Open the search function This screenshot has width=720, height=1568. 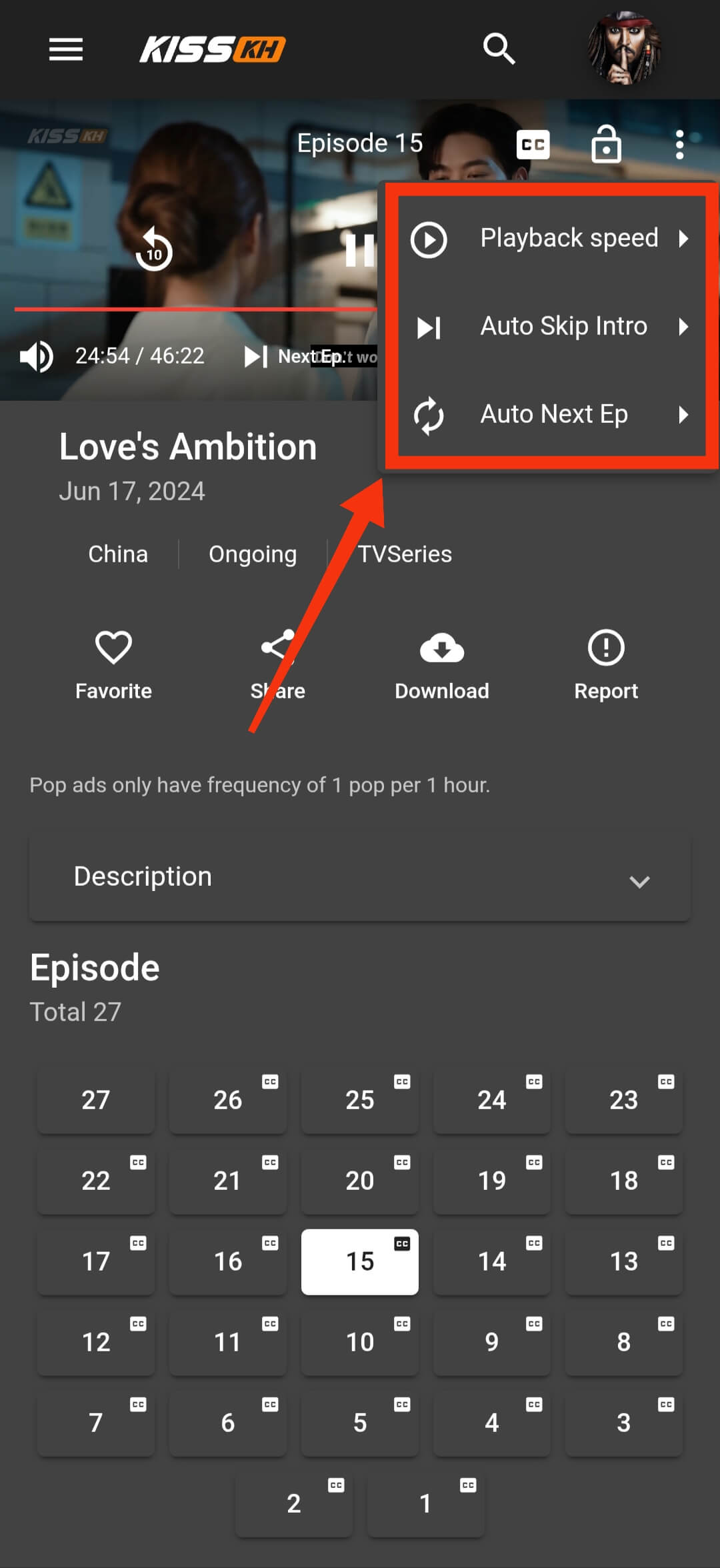point(499,49)
